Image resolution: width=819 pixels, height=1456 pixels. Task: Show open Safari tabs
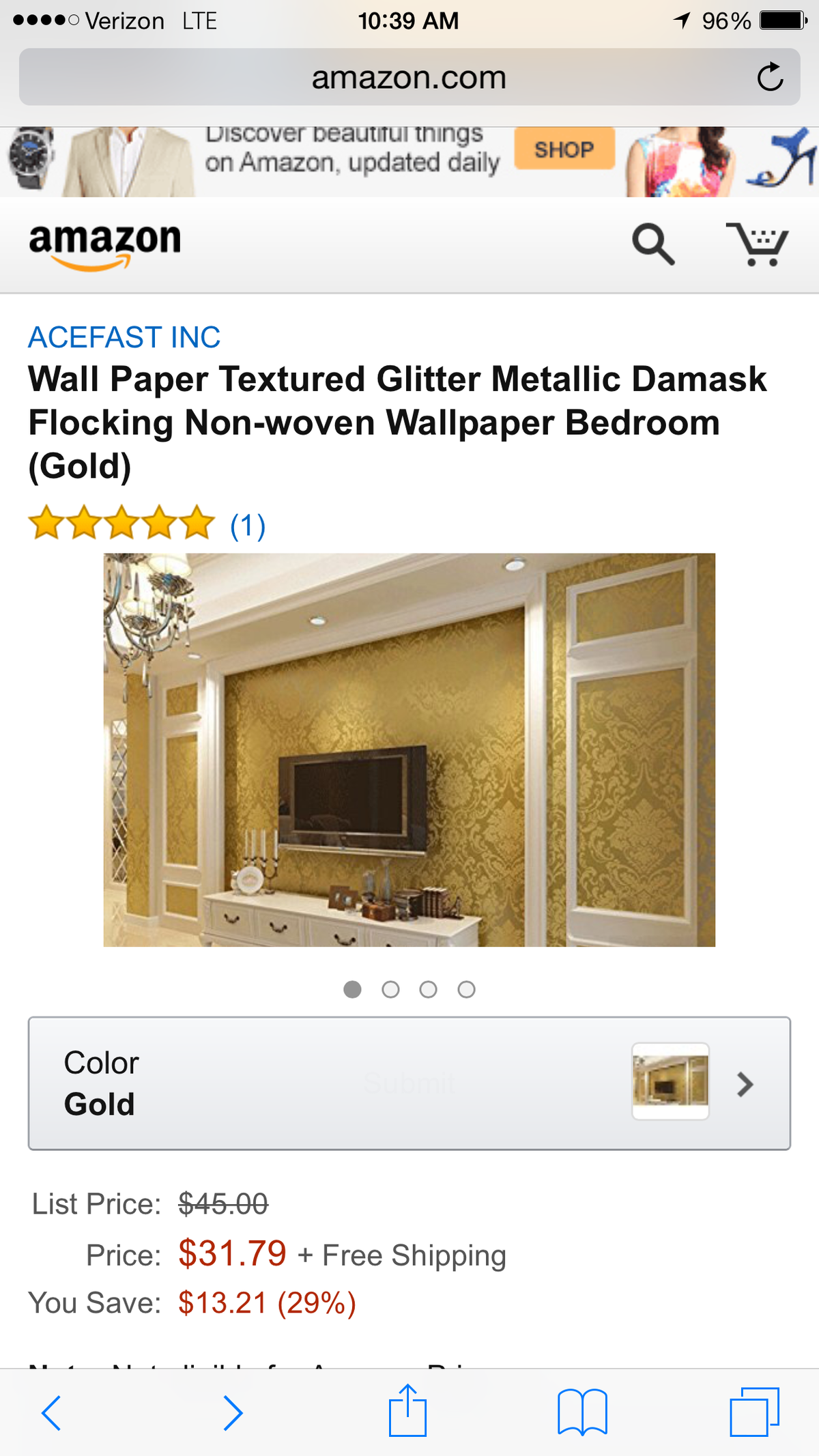tap(754, 1412)
